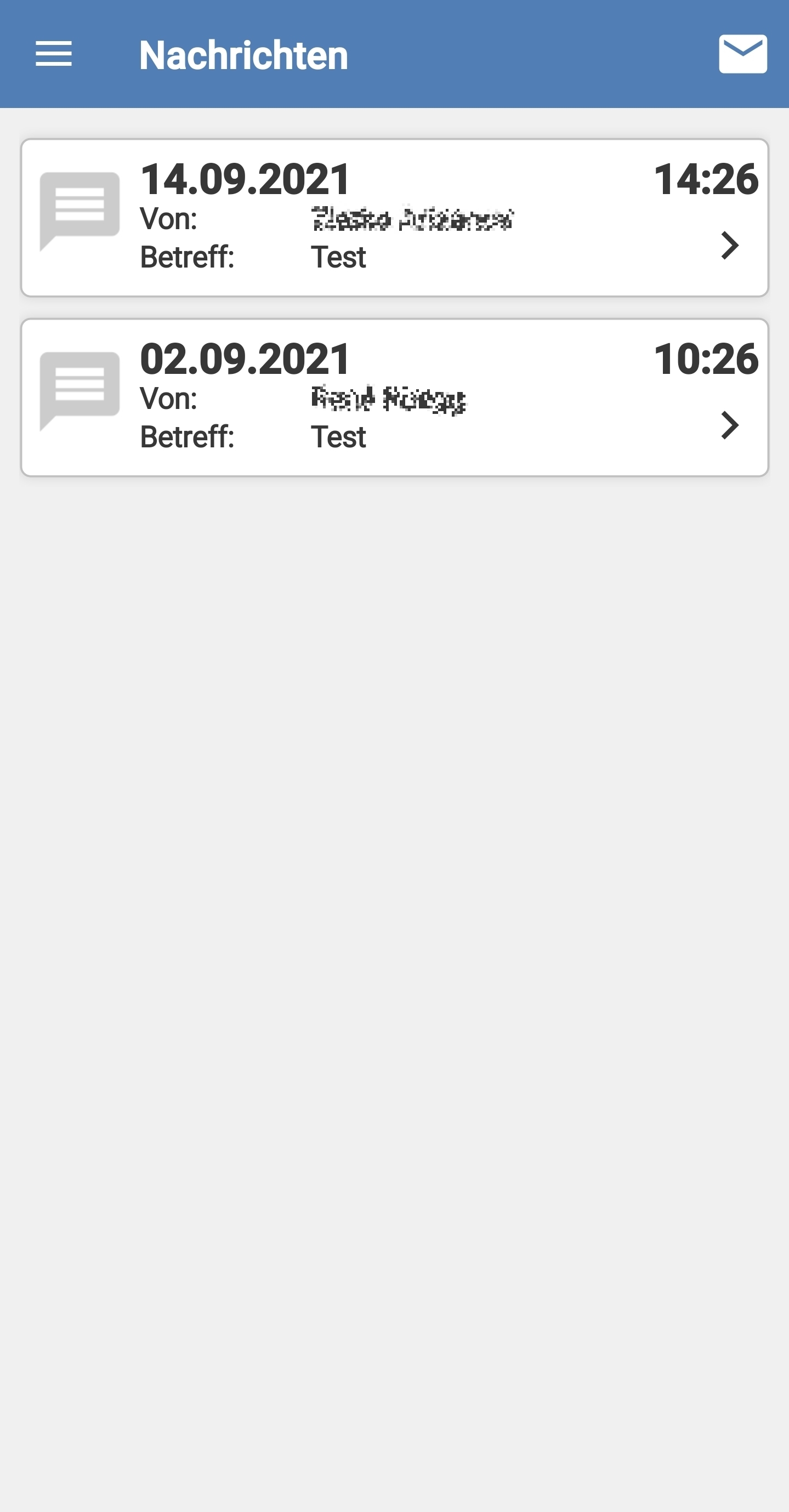Compose a new message via envelope icon
The width and height of the screenshot is (789, 1512).
[x=742, y=54]
